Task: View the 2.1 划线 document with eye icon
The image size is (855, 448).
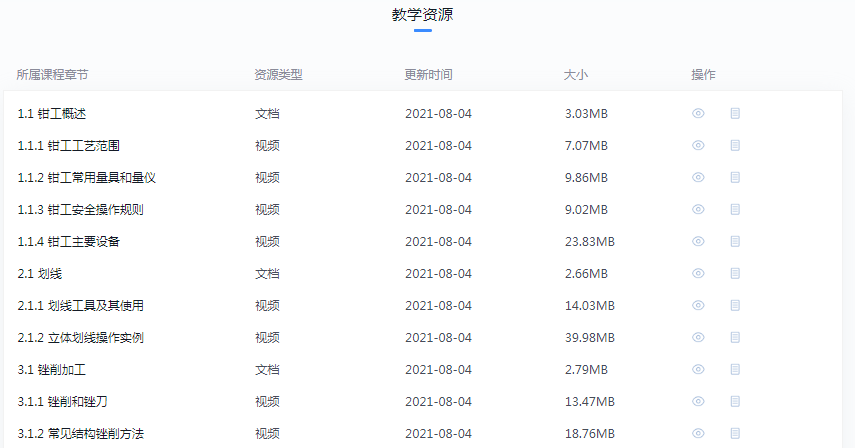Action: (698, 273)
